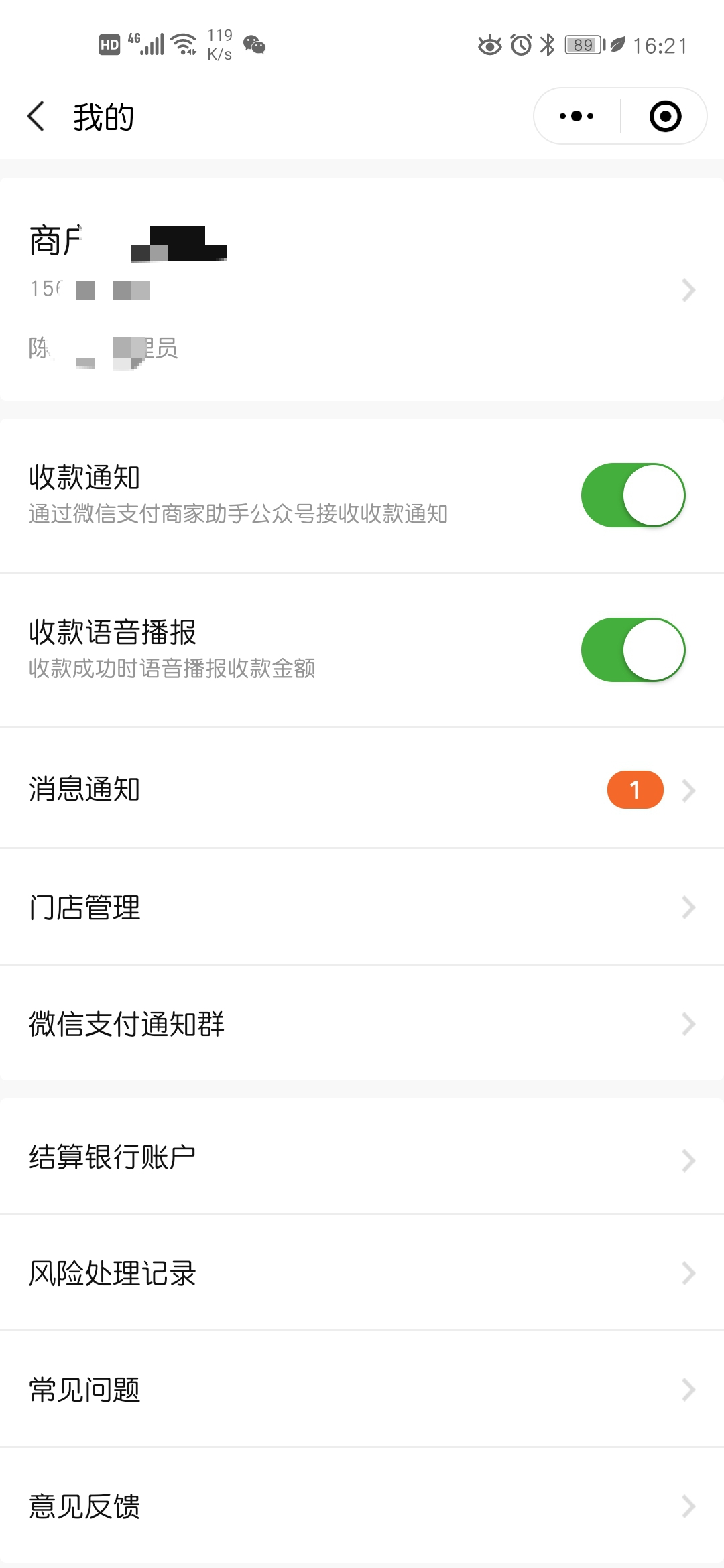
Task: View 结算银行账户
Action: pos(362,1157)
